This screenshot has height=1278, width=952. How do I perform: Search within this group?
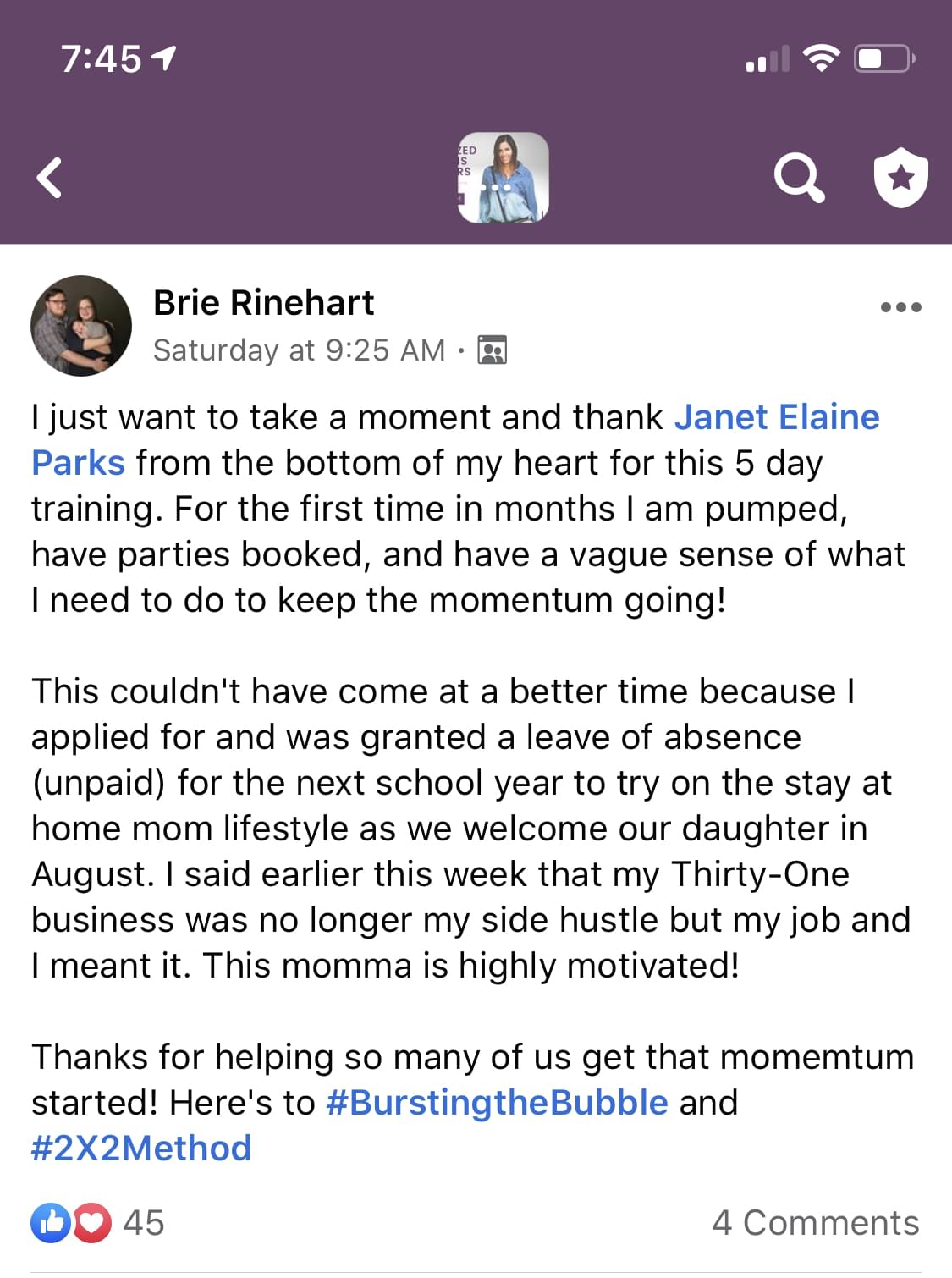799,178
